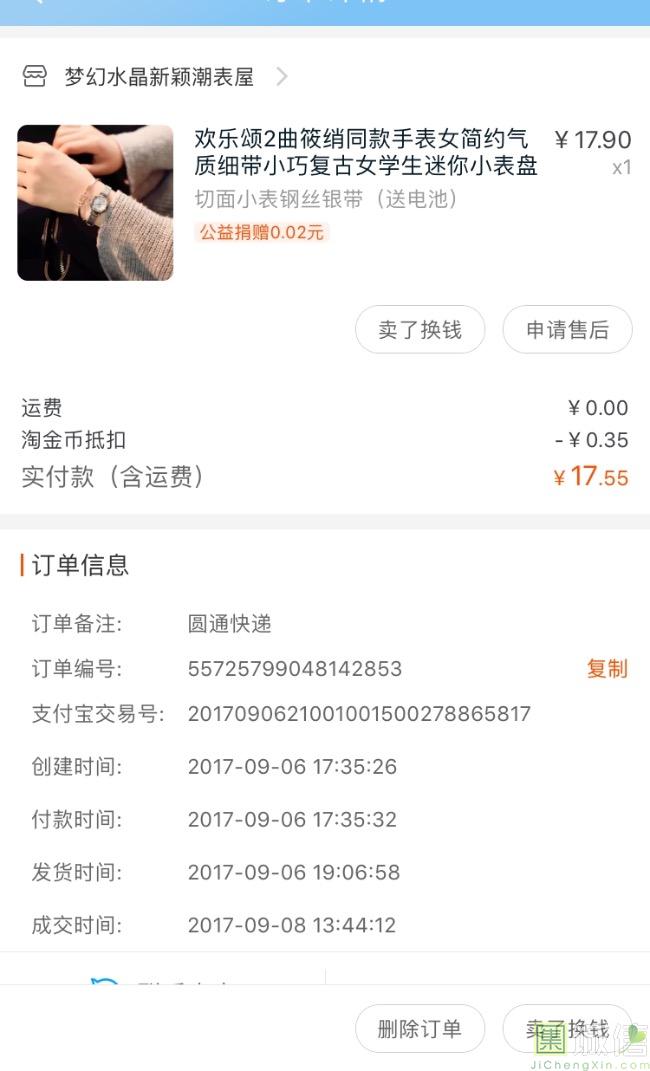The image size is (650, 1071).
Task: Delete the order with 删除订单
Action: click(420, 1029)
